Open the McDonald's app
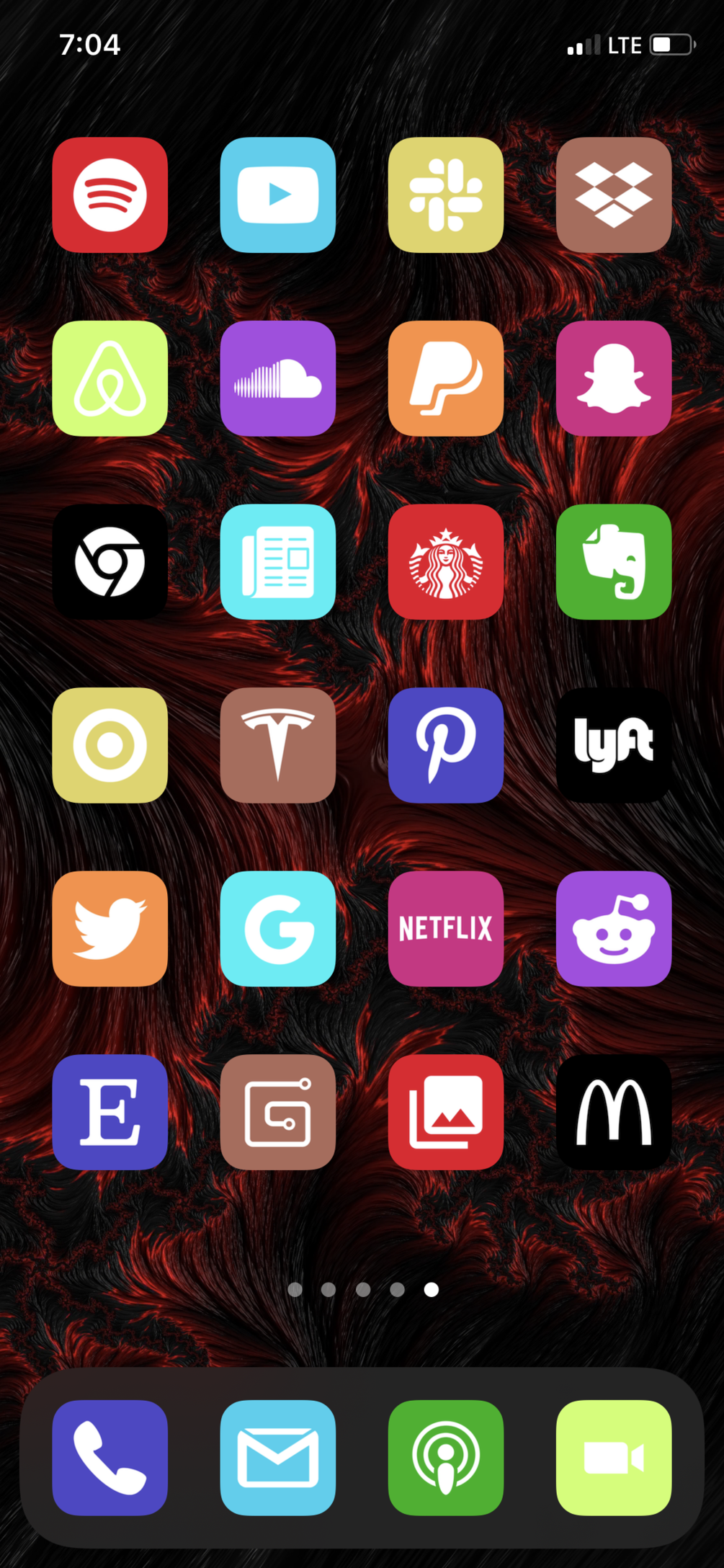Screen dimensions: 724x1568 coord(613,1111)
